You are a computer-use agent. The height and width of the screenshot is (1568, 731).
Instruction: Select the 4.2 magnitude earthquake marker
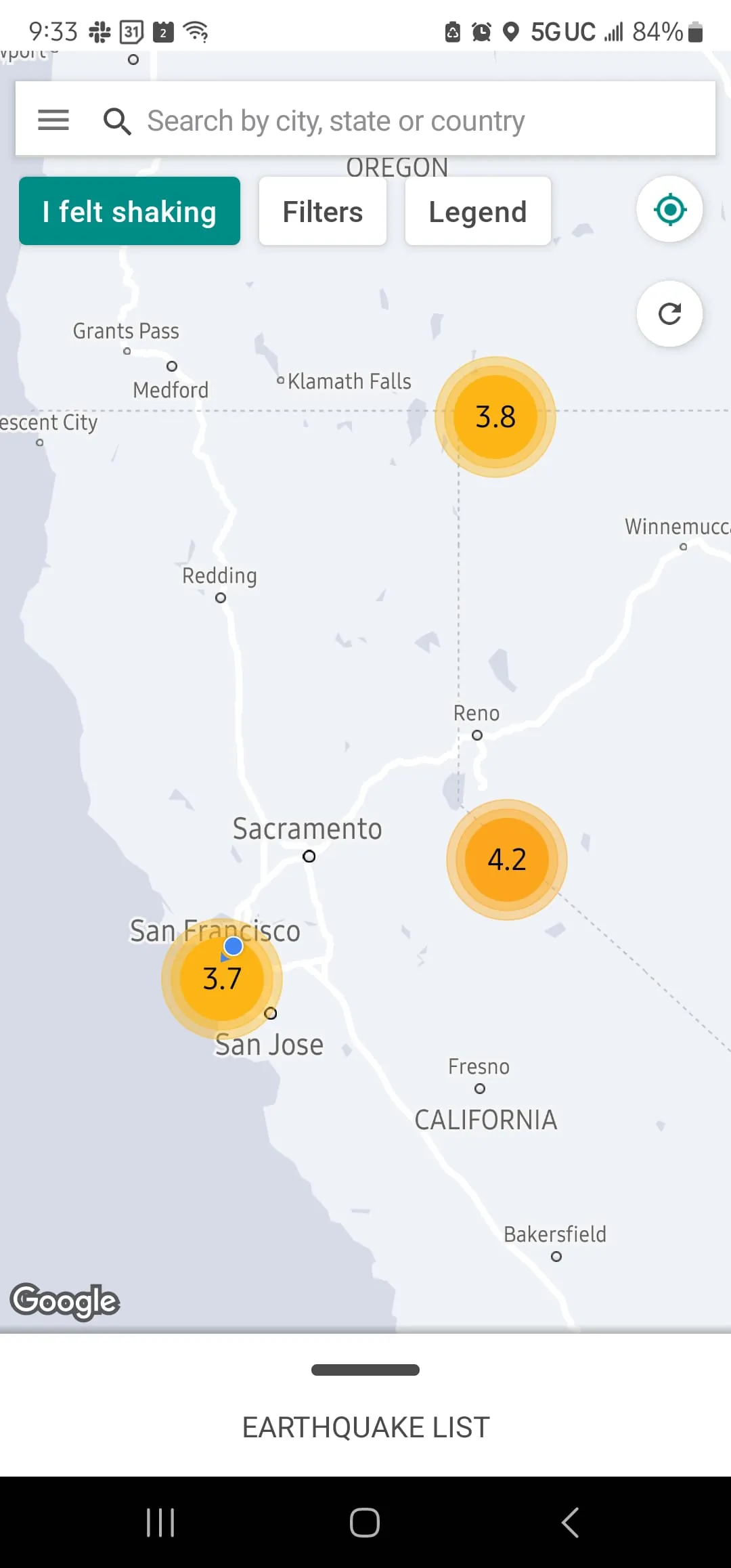[x=507, y=860]
